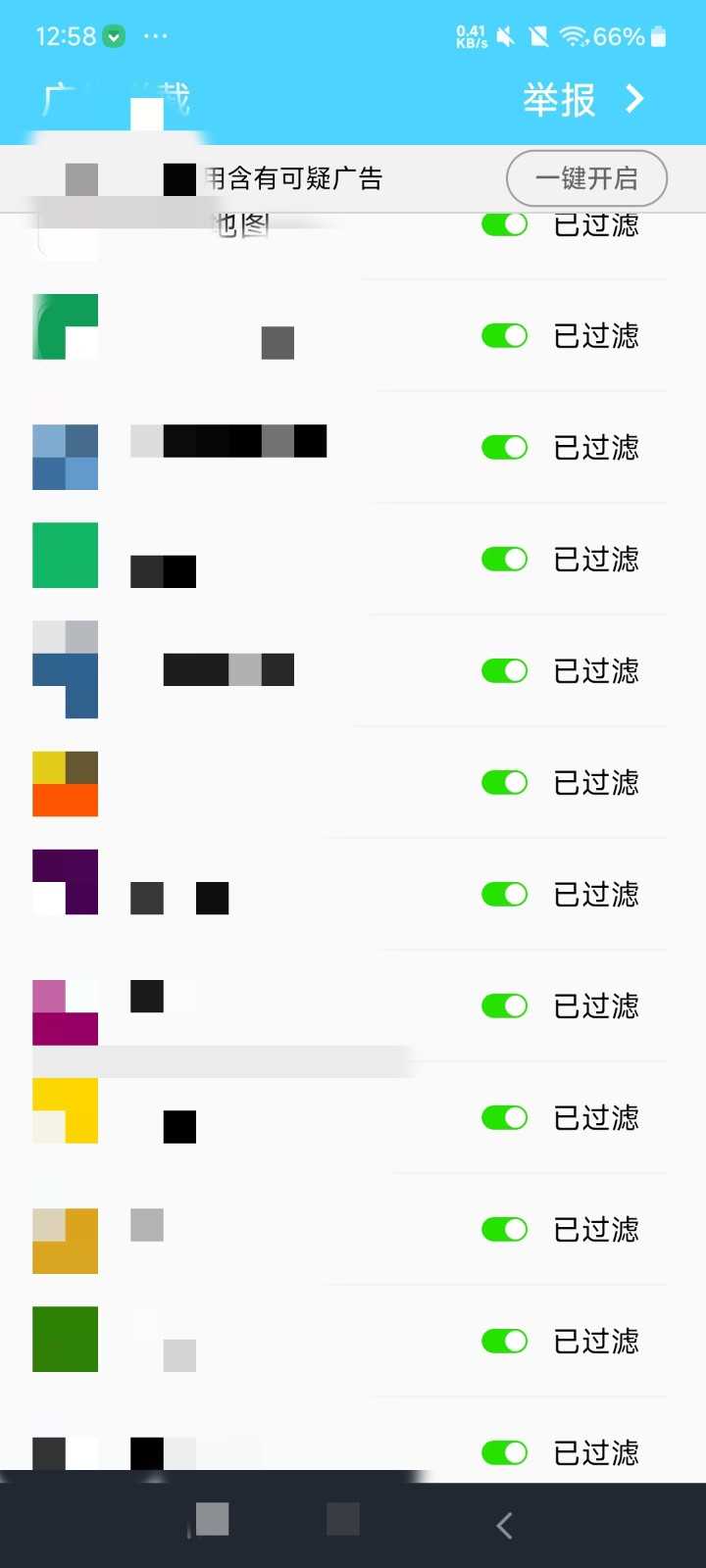Image resolution: width=706 pixels, height=1568 pixels.
Task: Turn off filter for the magenta icon app
Action: click(505, 1005)
